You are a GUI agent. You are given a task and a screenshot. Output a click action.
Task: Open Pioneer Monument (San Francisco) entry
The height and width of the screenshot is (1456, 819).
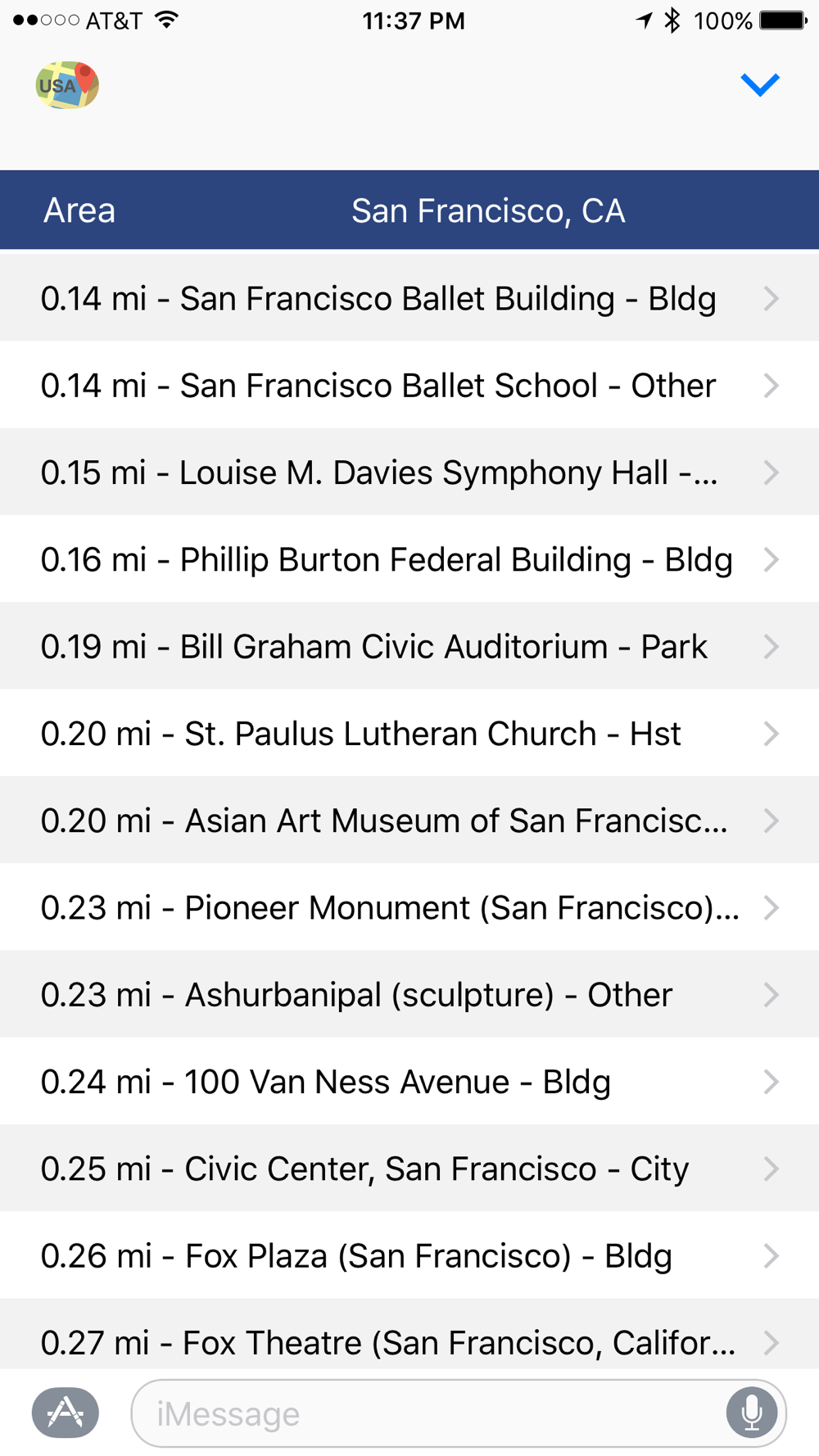[x=409, y=907]
